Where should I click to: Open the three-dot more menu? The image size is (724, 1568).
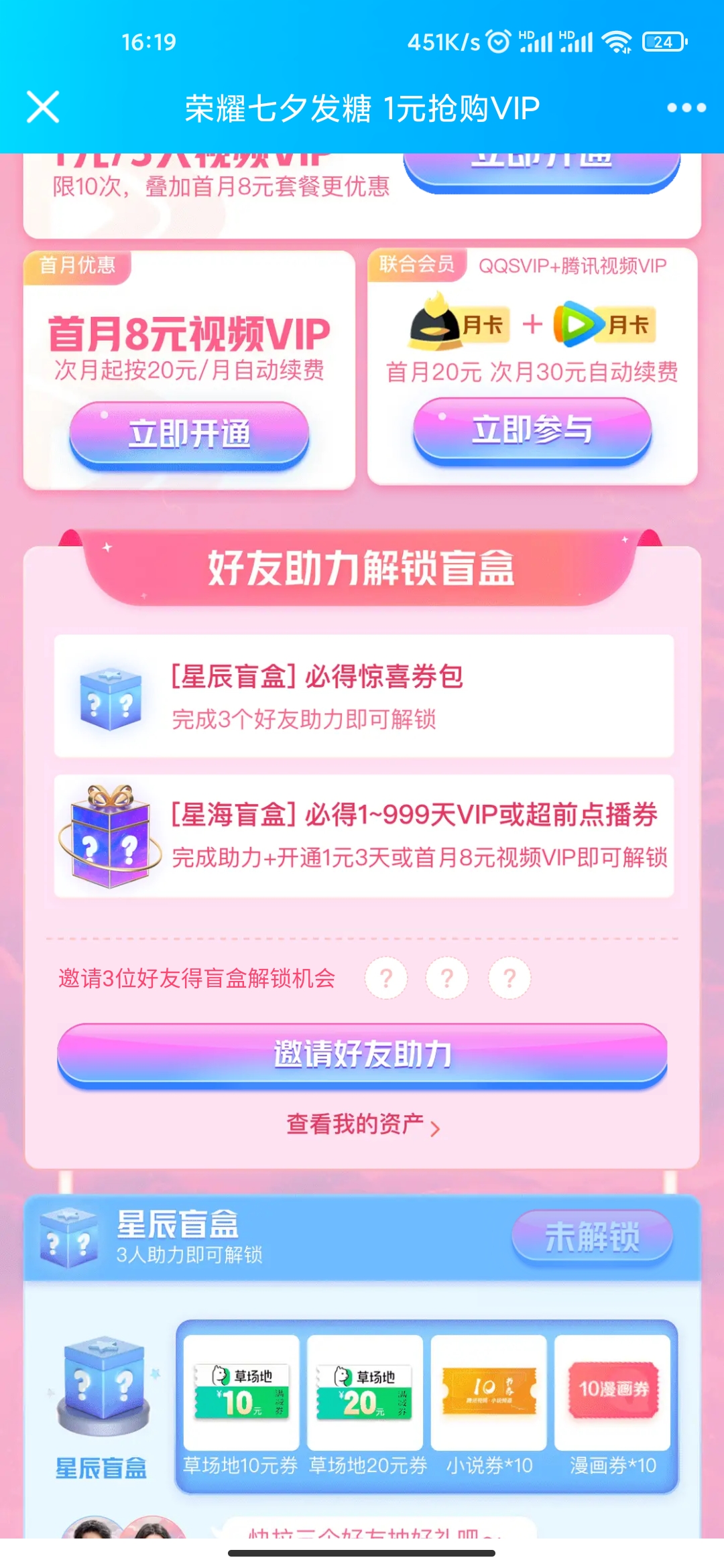(686, 108)
